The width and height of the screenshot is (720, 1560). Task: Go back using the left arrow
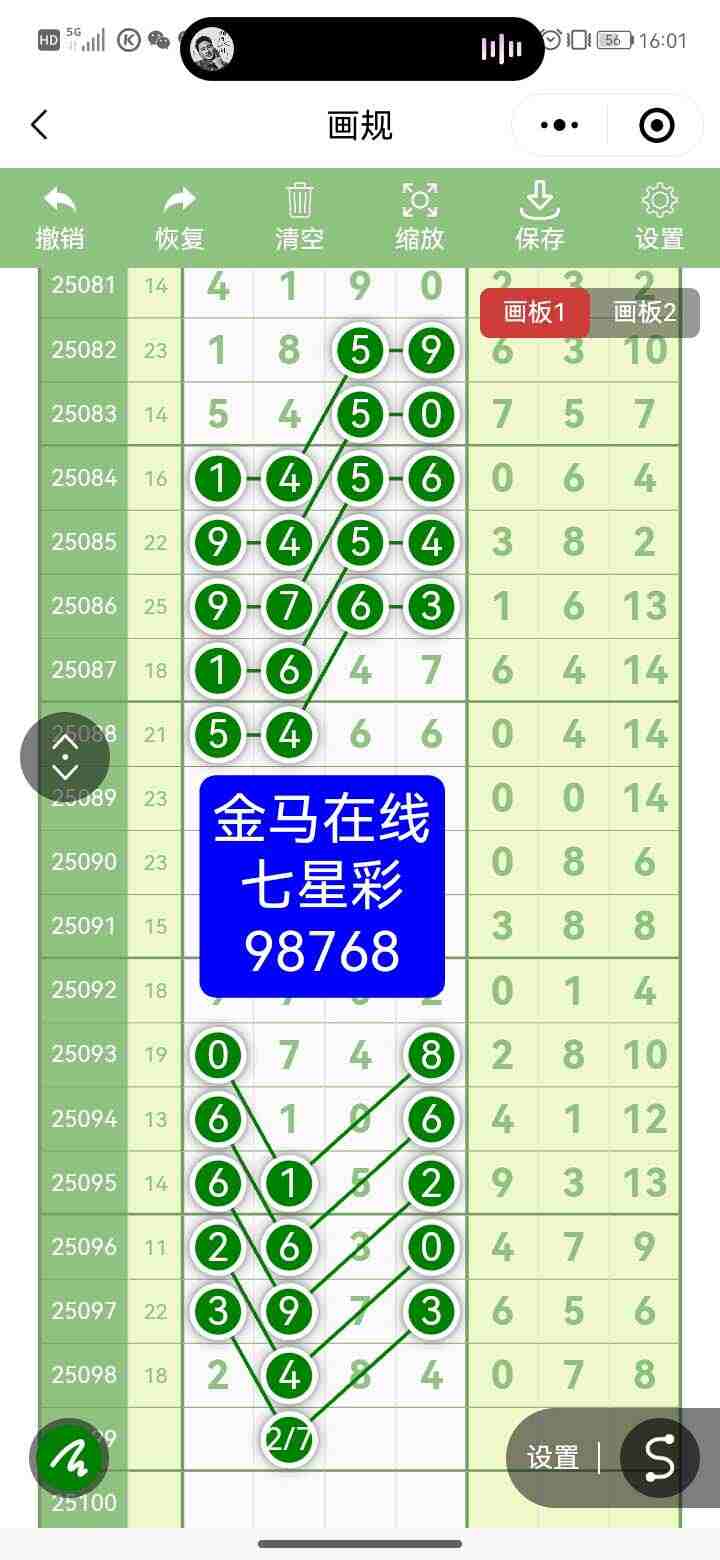[38, 125]
